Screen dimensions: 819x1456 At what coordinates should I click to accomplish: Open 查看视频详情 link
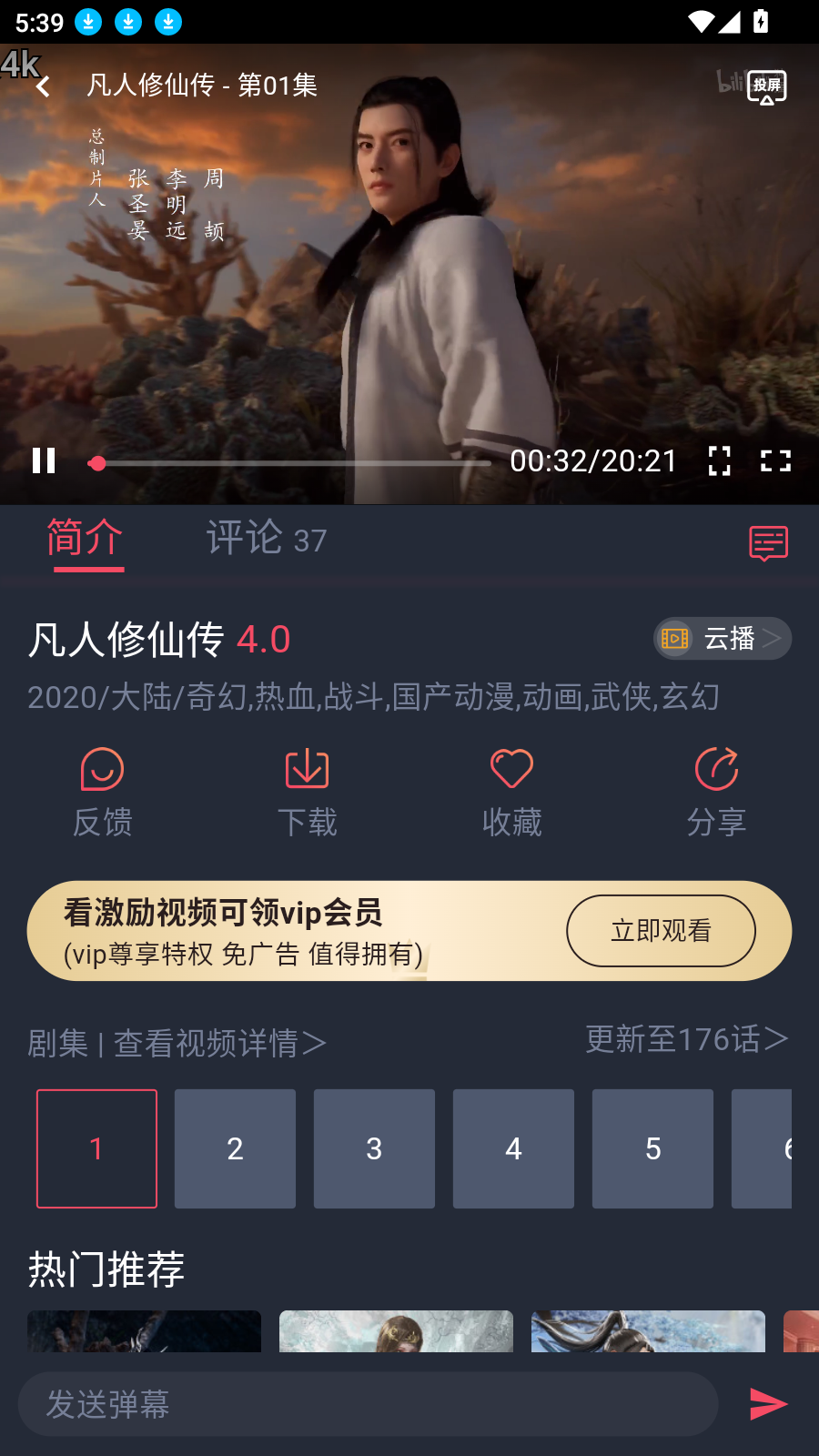218,1043
